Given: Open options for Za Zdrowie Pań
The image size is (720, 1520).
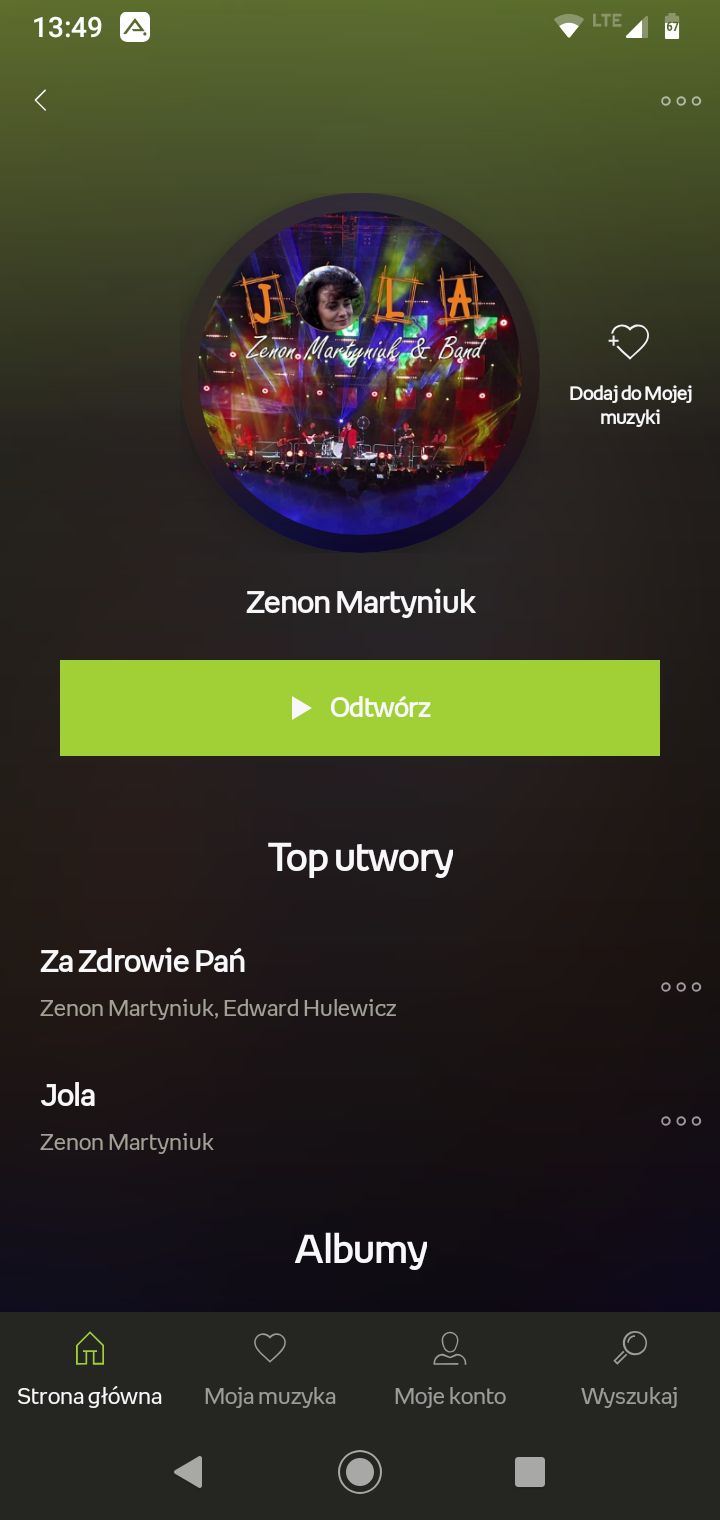Looking at the screenshot, I should click(680, 987).
